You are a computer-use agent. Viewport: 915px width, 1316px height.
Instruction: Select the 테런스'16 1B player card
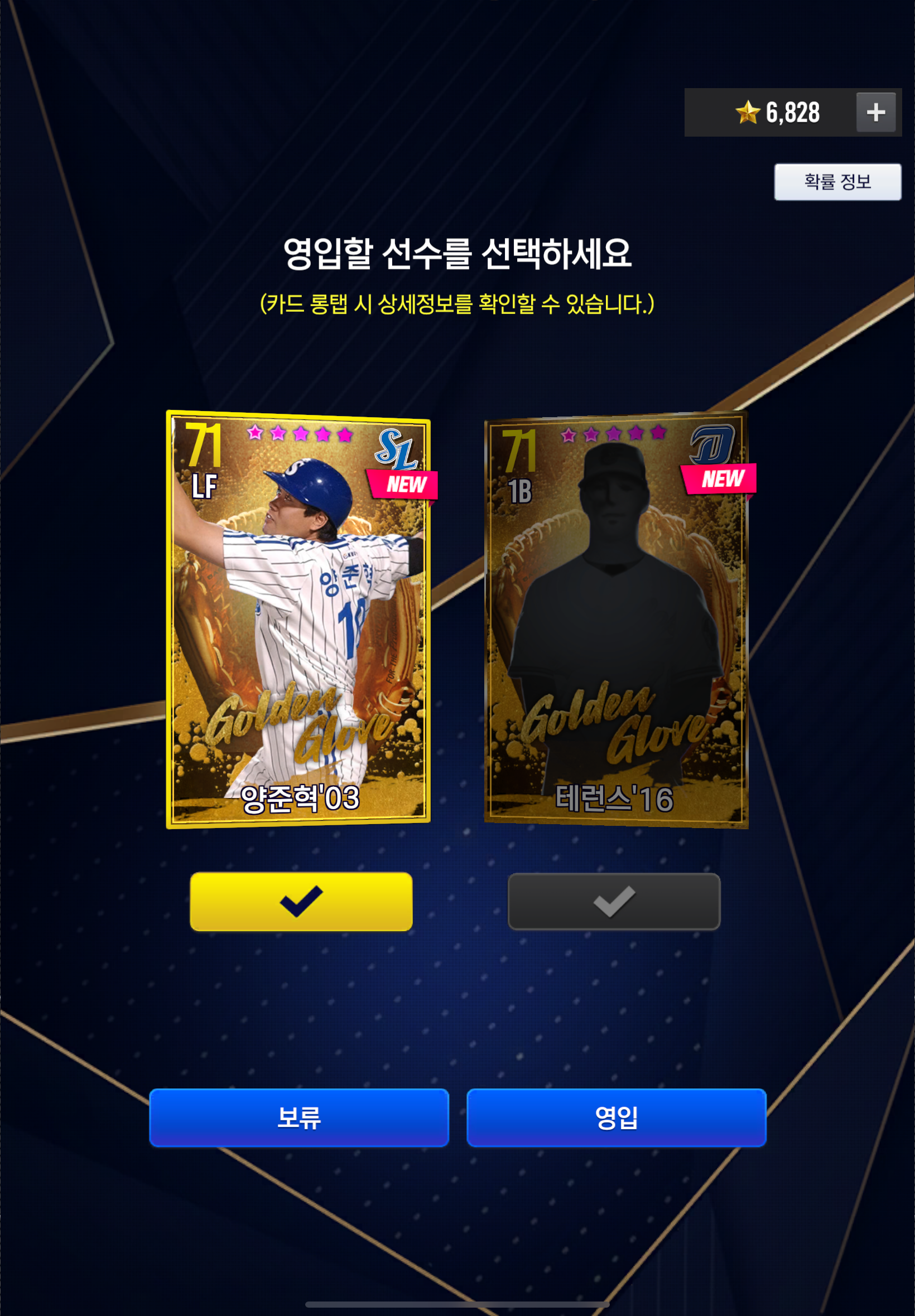(x=616, y=619)
